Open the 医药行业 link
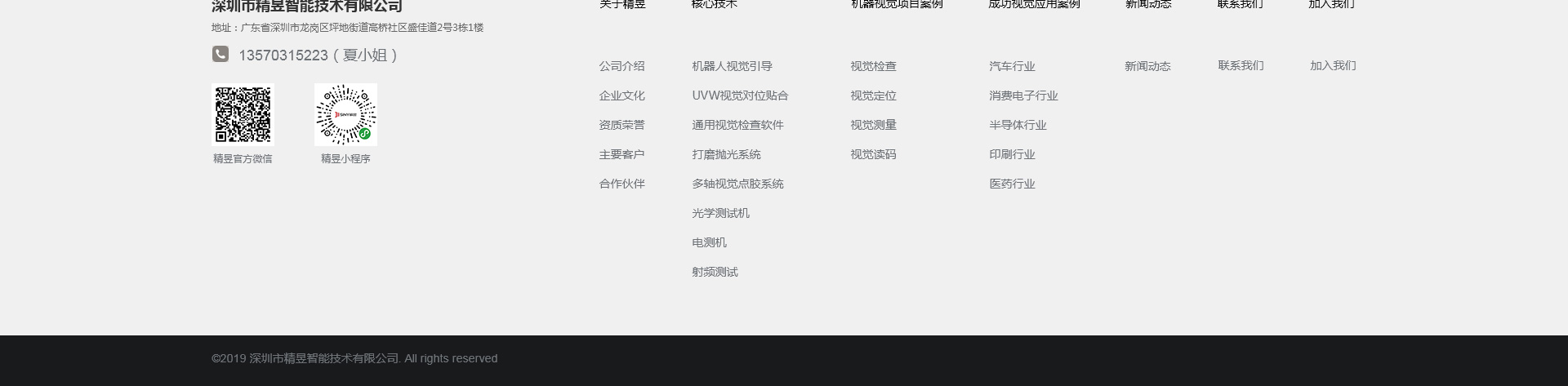This screenshot has height=386, width=1568. [x=1012, y=184]
